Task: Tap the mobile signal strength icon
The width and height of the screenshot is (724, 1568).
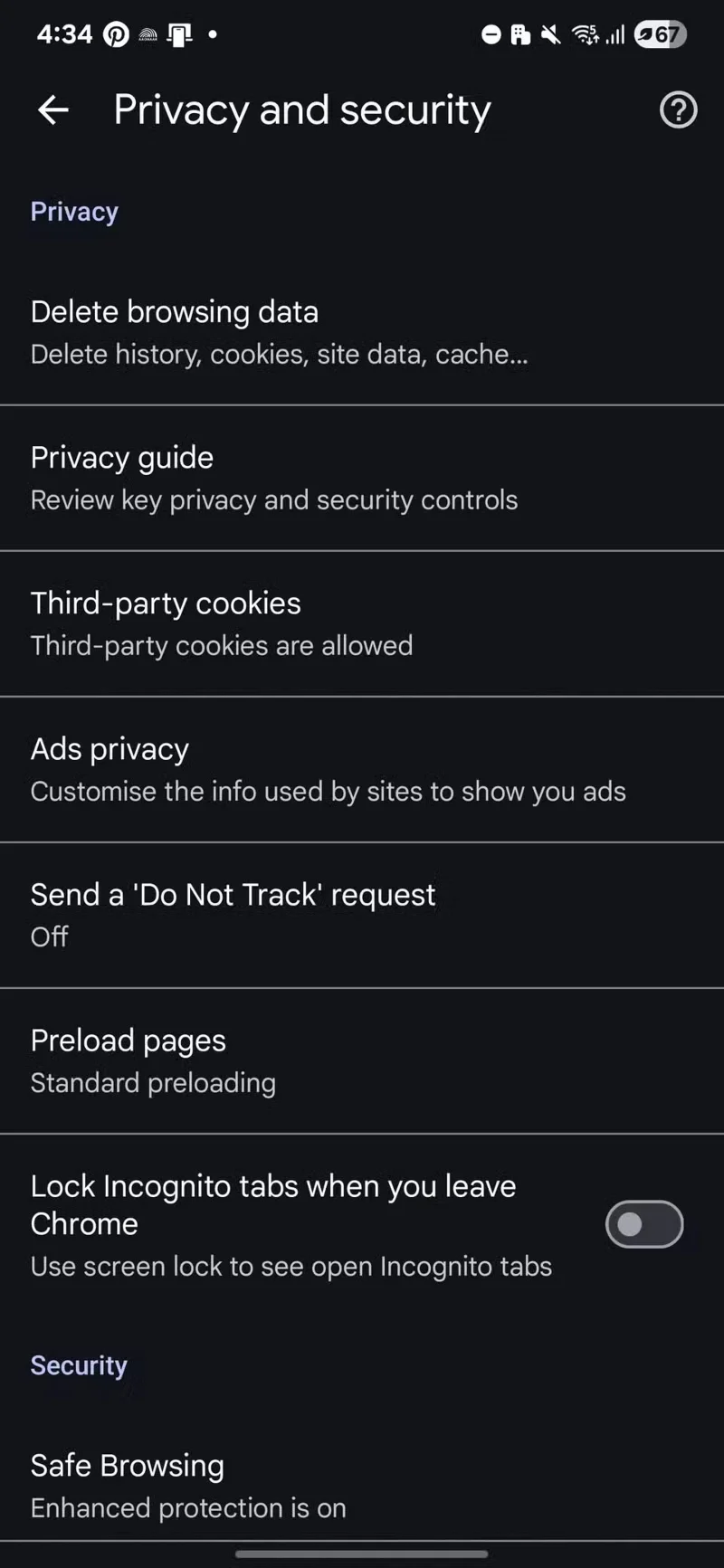Action: click(617, 33)
